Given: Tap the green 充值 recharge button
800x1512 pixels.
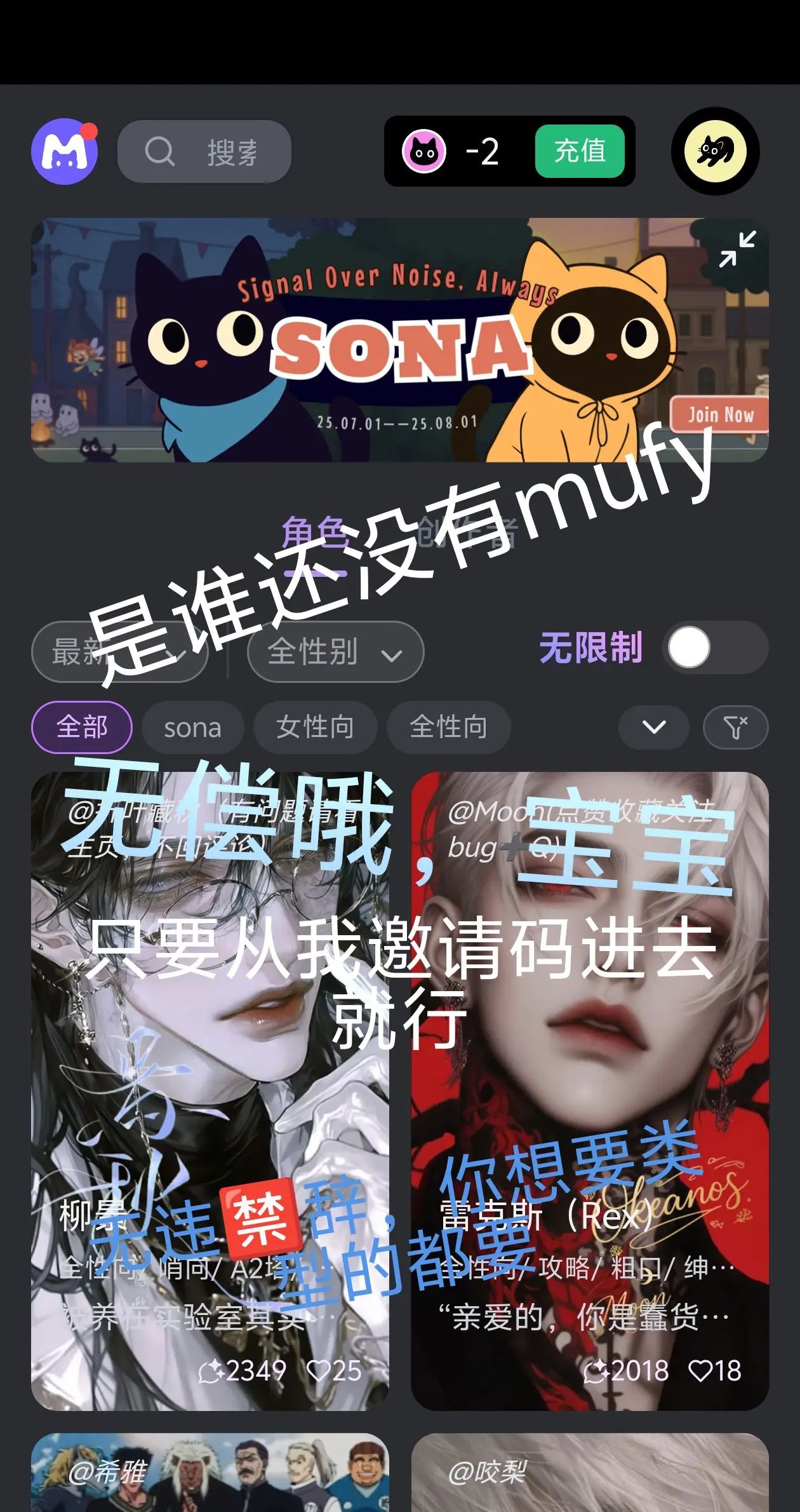Looking at the screenshot, I should click(x=580, y=151).
